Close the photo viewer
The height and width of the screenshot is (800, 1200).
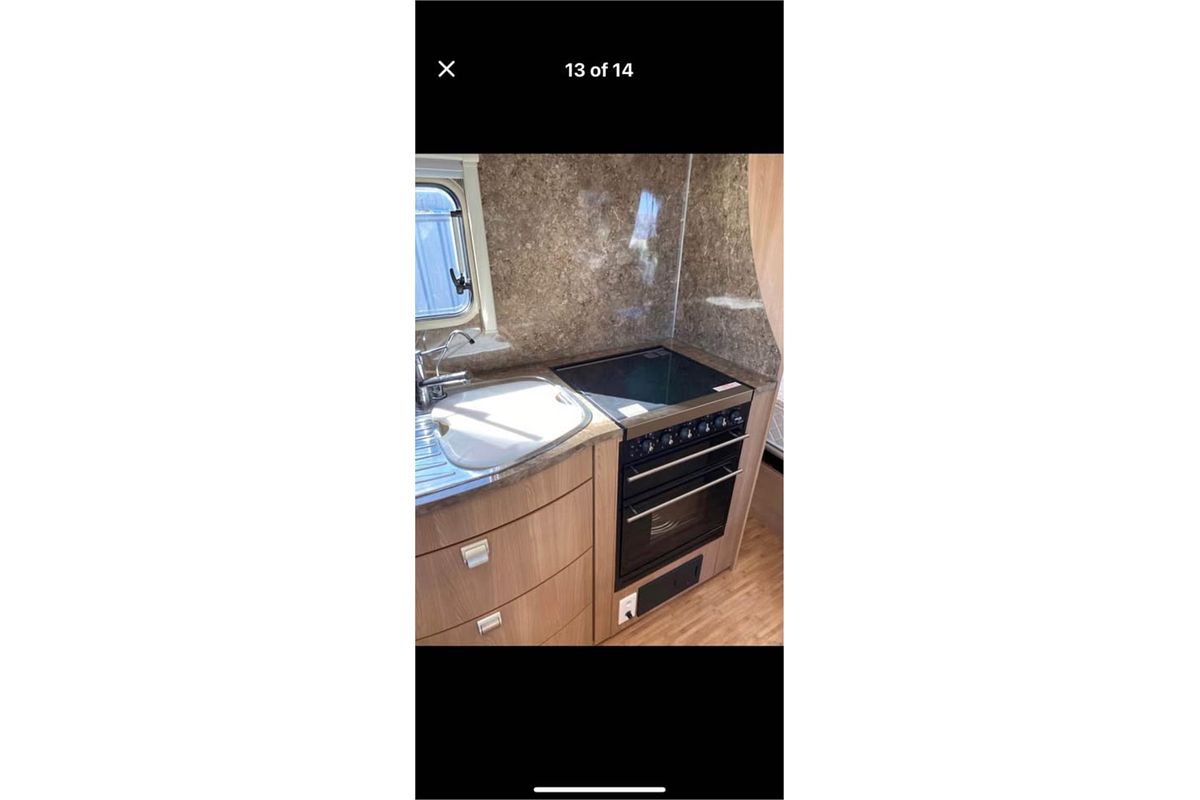(447, 69)
